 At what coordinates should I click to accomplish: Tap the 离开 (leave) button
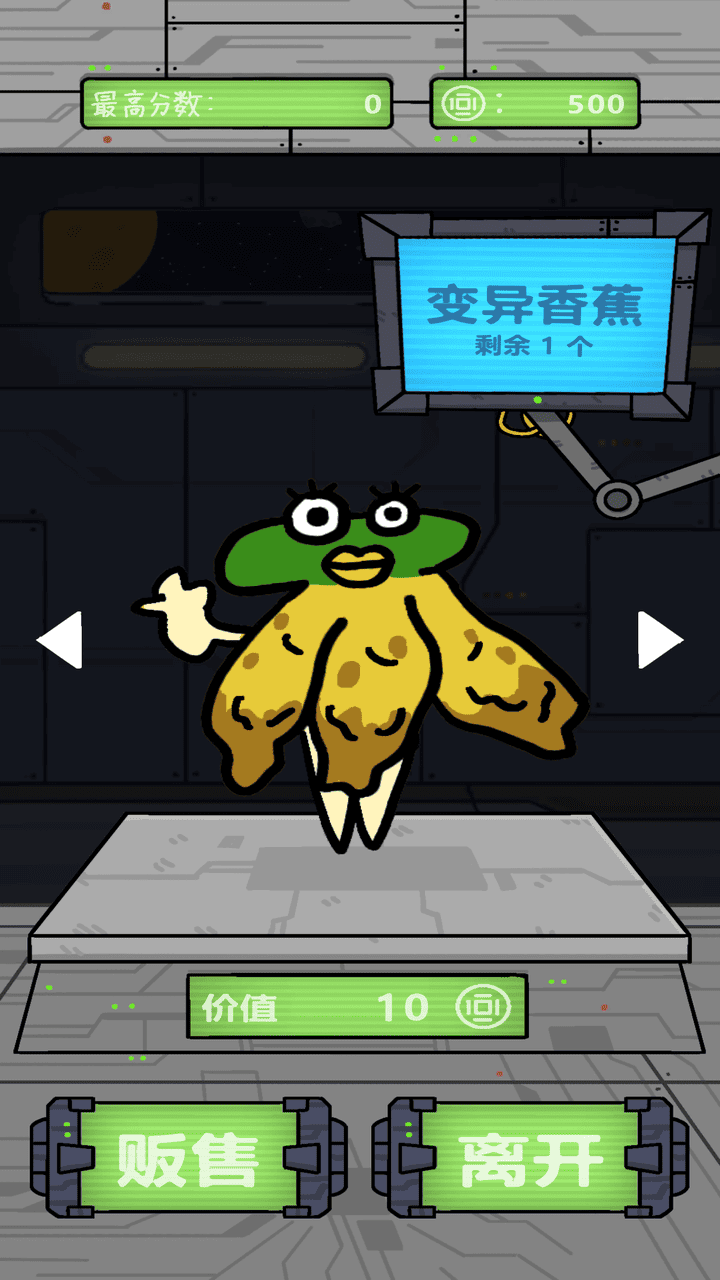tap(531, 1158)
